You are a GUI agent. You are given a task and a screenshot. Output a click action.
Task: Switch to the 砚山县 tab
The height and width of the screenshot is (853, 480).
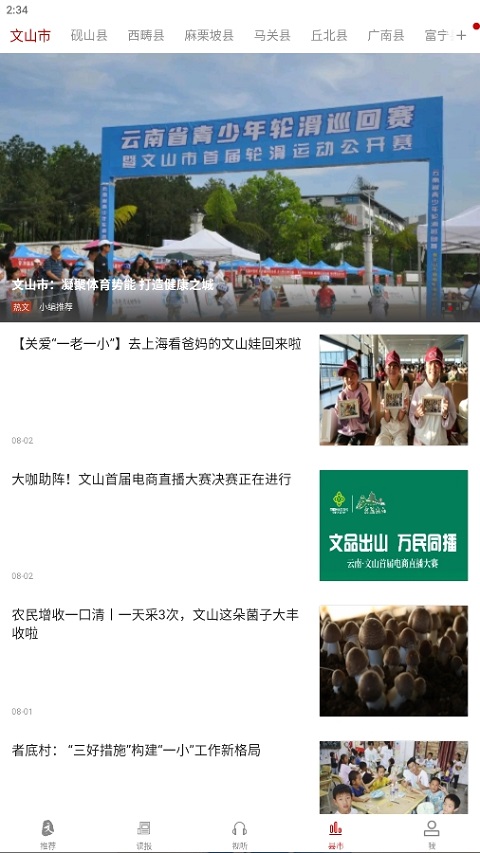point(89,36)
